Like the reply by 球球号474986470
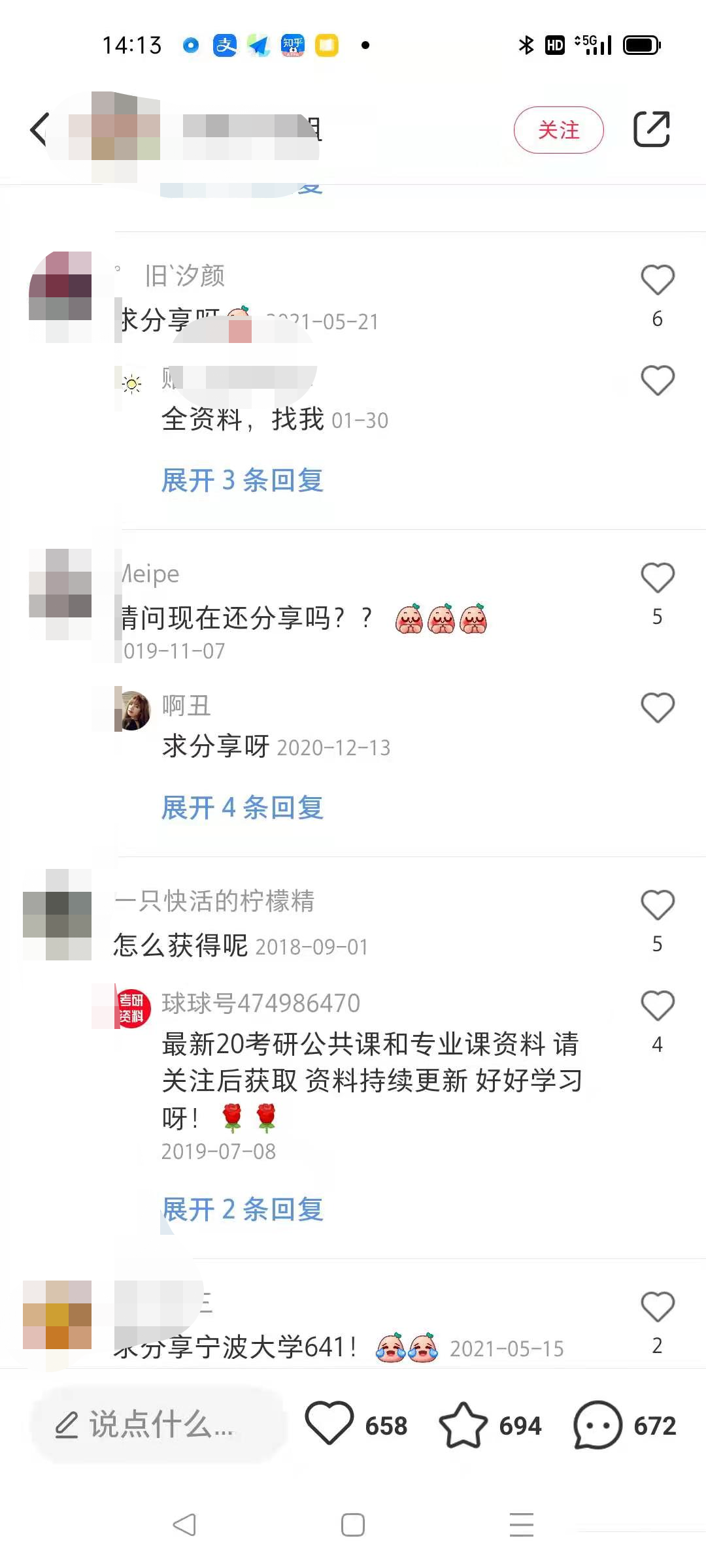 point(657,1006)
